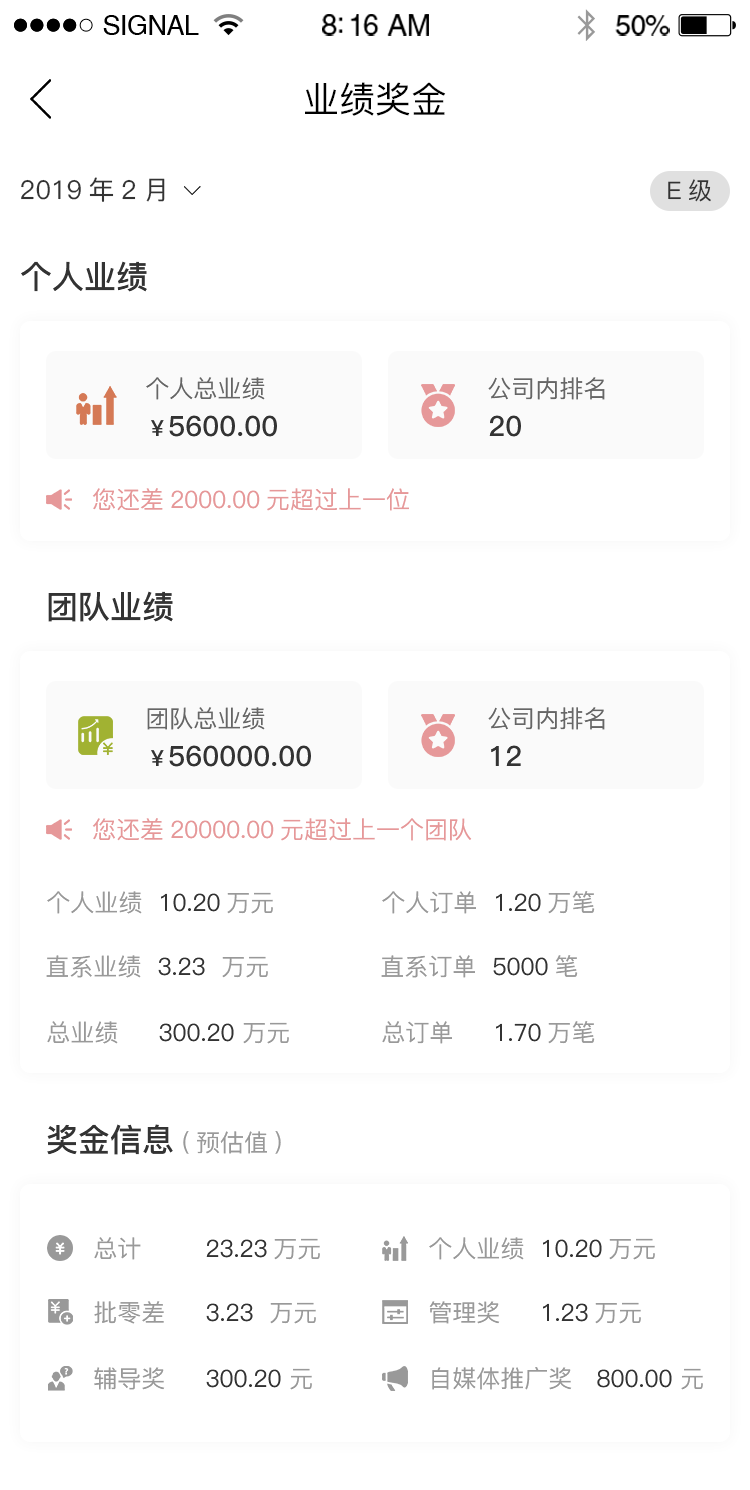Open the 个人总业绩 card
The height and width of the screenshot is (1490, 750).
(x=204, y=405)
